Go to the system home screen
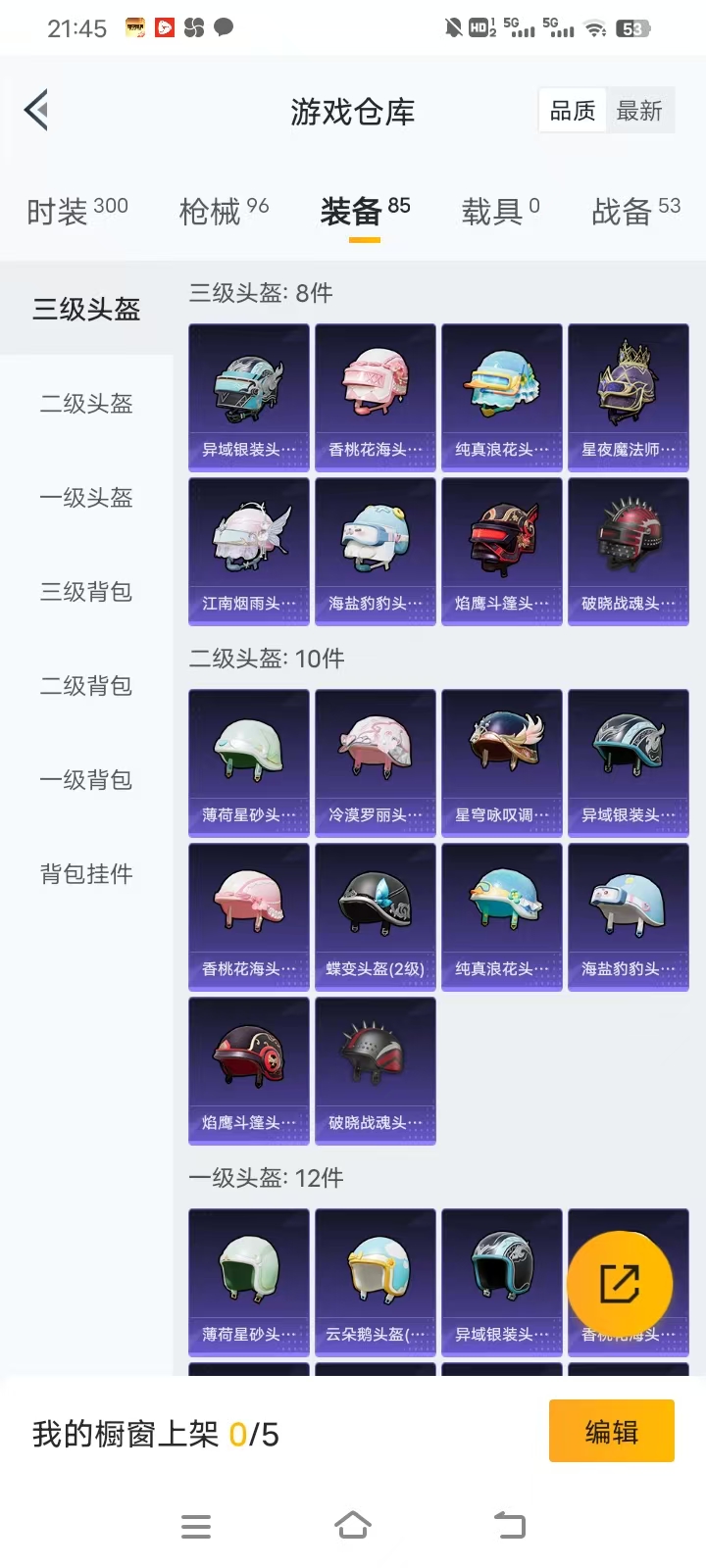 tap(353, 1526)
